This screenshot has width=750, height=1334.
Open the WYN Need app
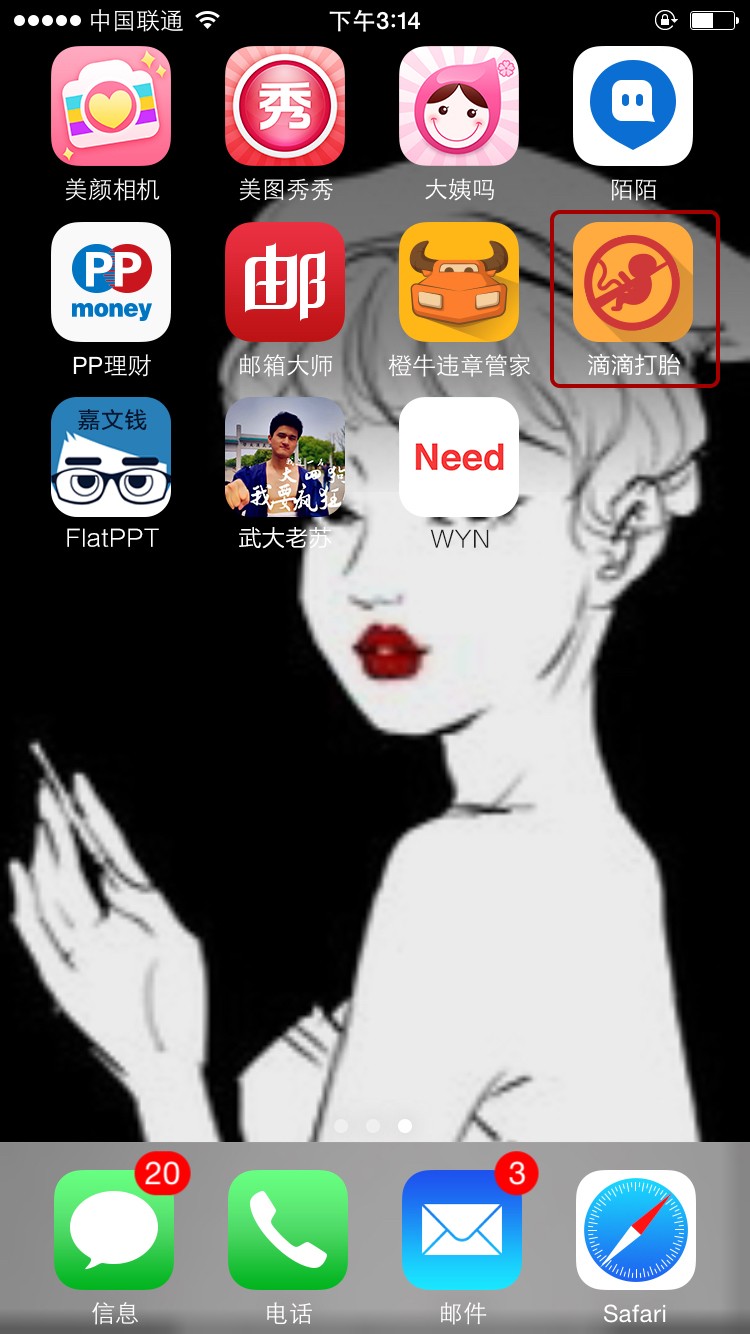click(x=459, y=457)
